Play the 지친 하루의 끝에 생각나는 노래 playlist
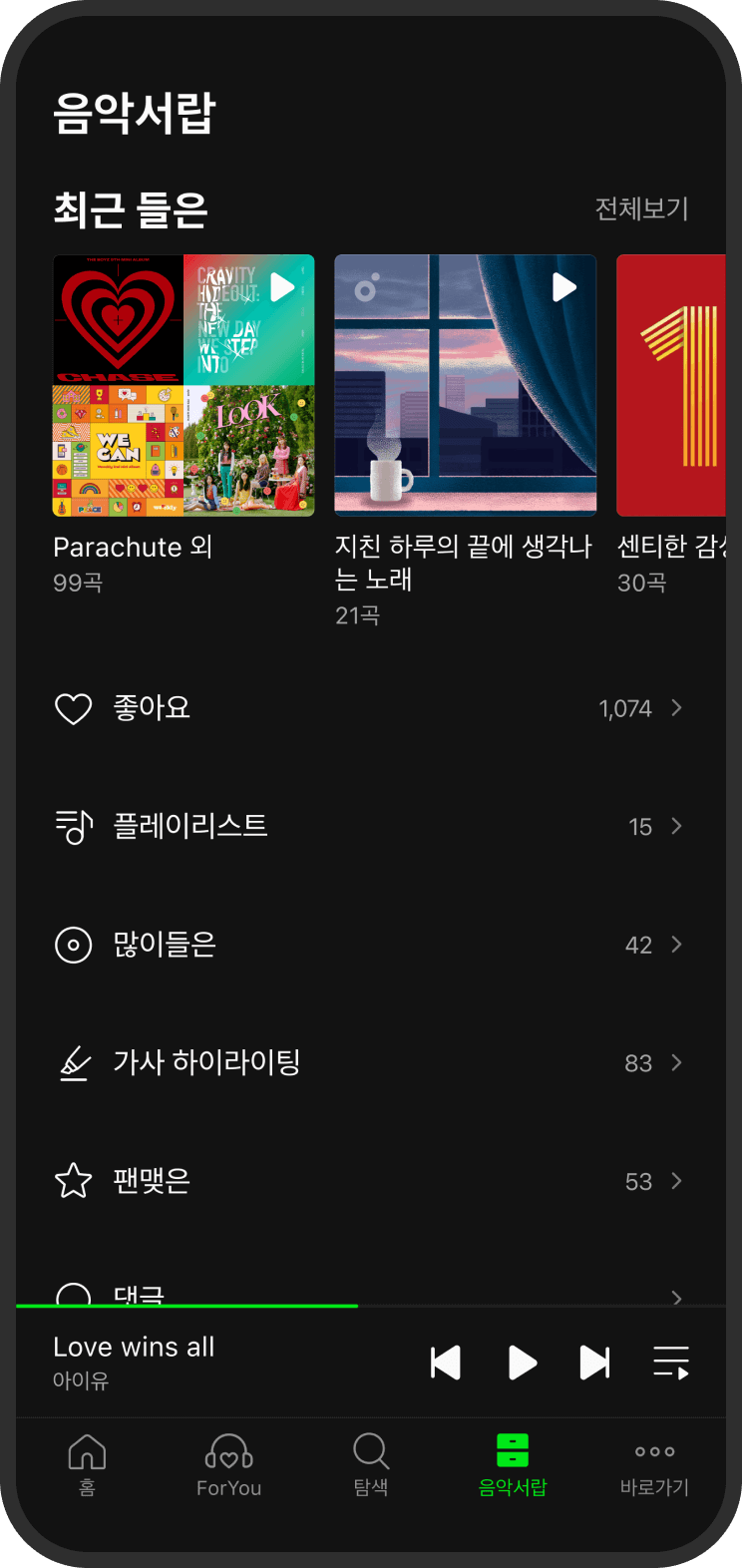742x1568 pixels. pyautogui.click(x=564, y=287)
